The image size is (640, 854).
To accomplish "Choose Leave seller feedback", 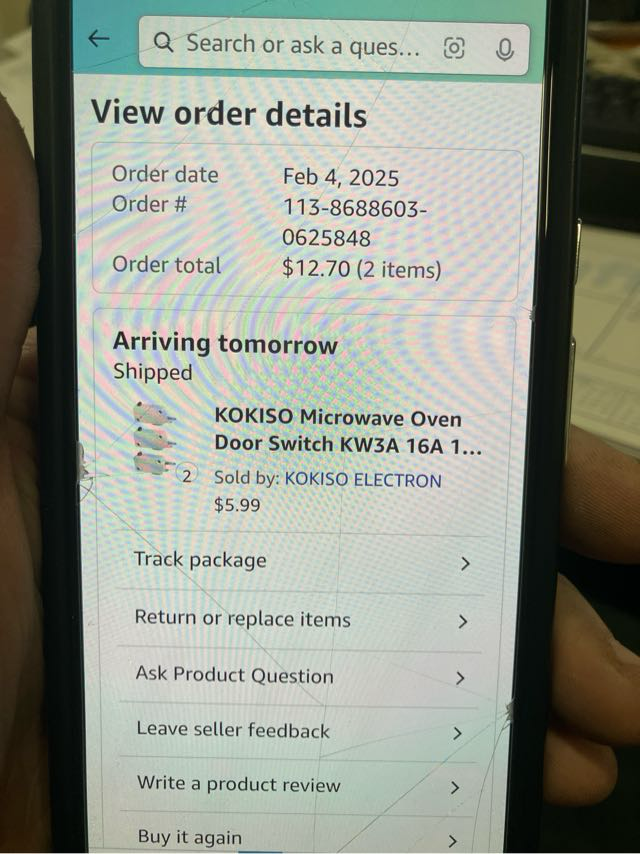I will 300,732.
